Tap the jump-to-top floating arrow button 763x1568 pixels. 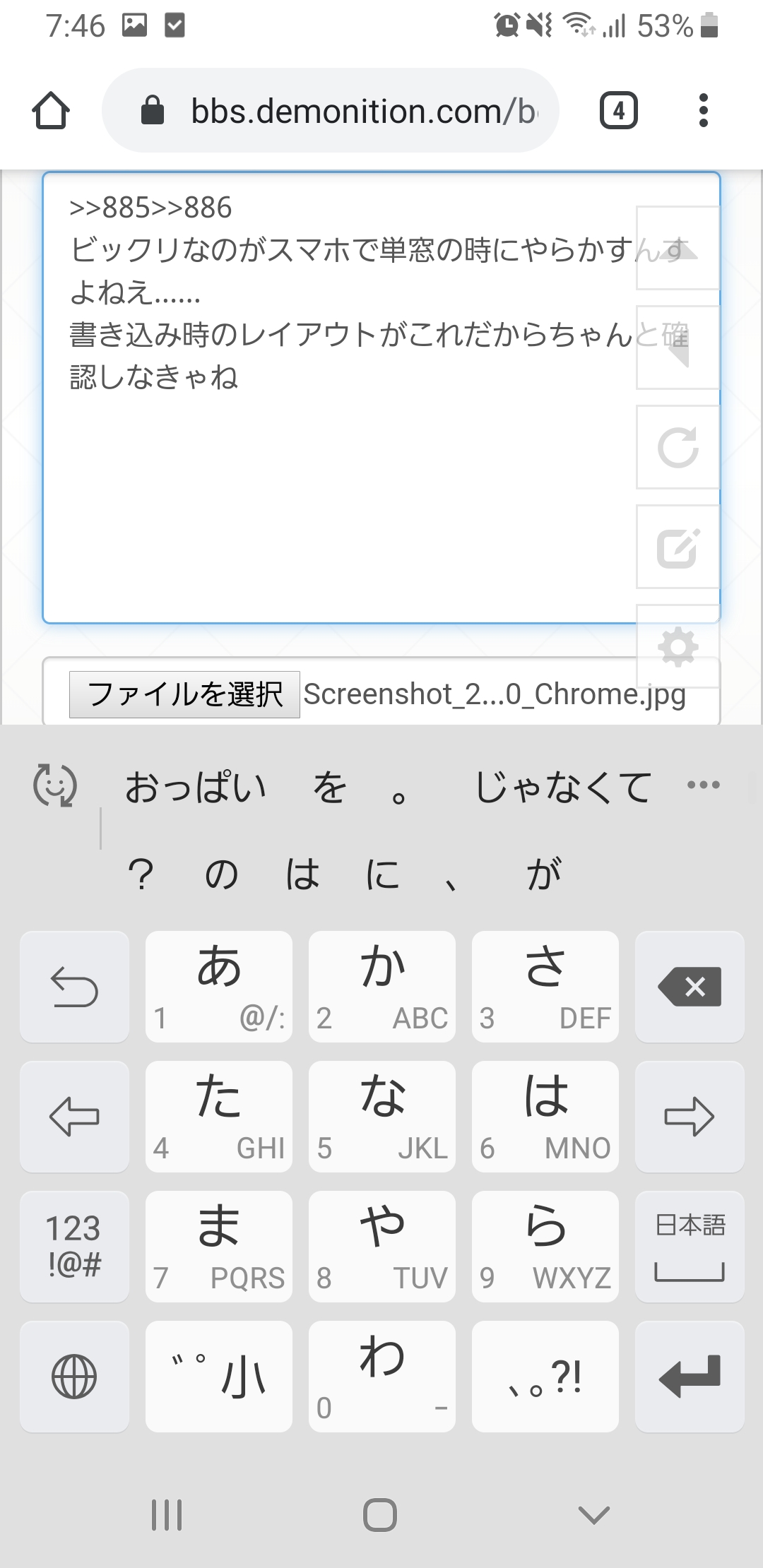[x=678, y=248]
